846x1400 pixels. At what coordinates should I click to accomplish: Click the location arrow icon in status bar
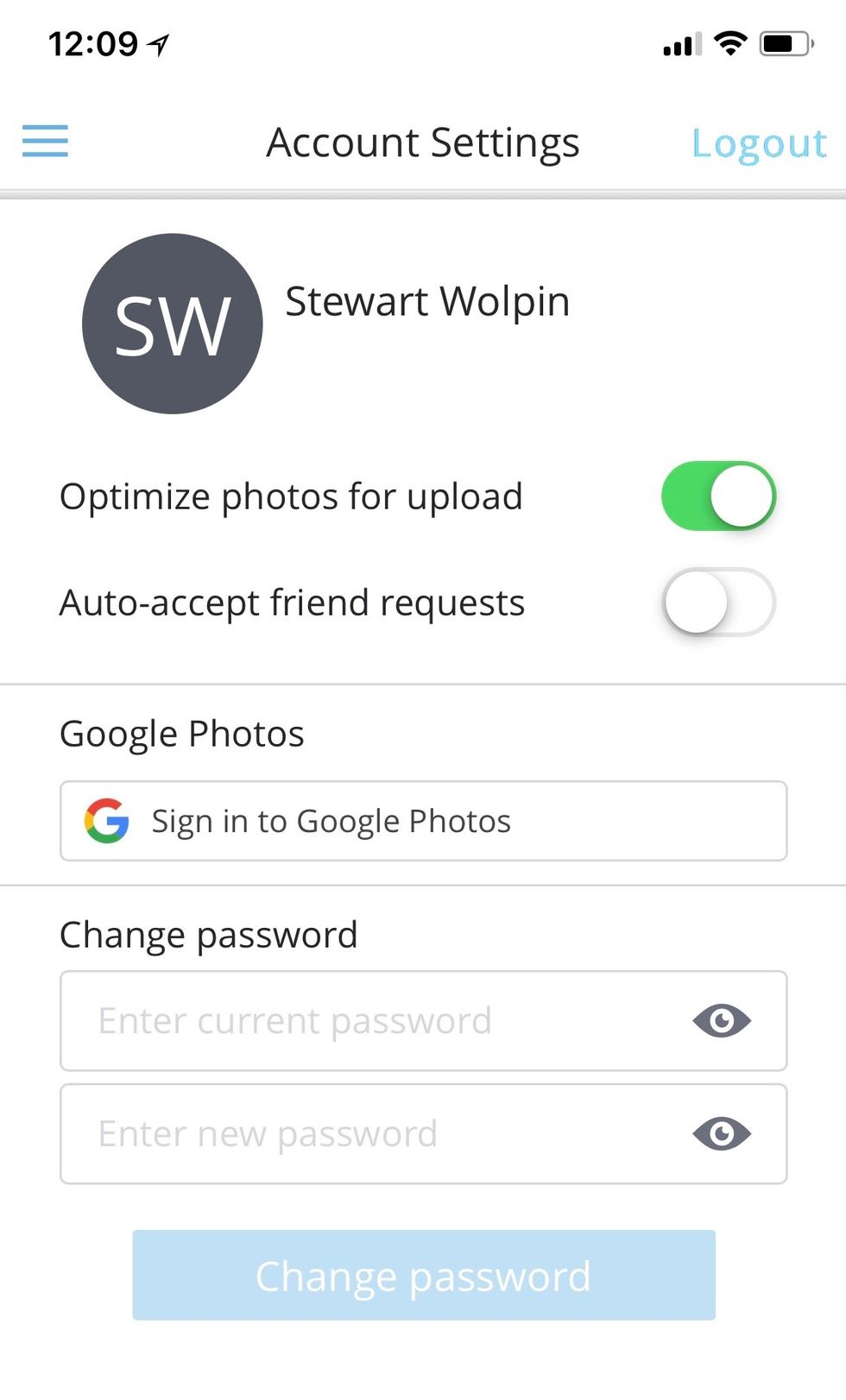[158, 41]
